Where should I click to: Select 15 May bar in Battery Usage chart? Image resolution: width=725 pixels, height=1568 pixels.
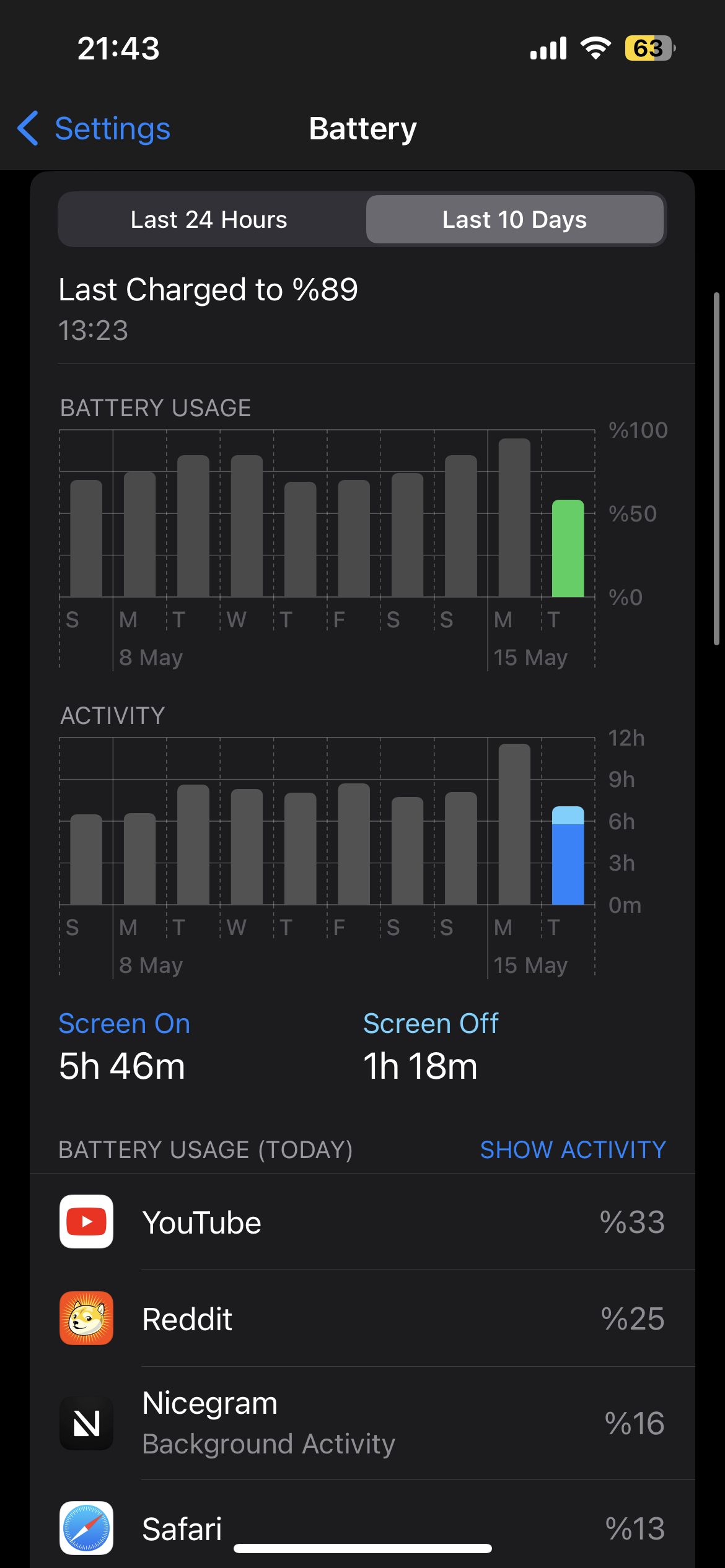[x=514, y=518]
